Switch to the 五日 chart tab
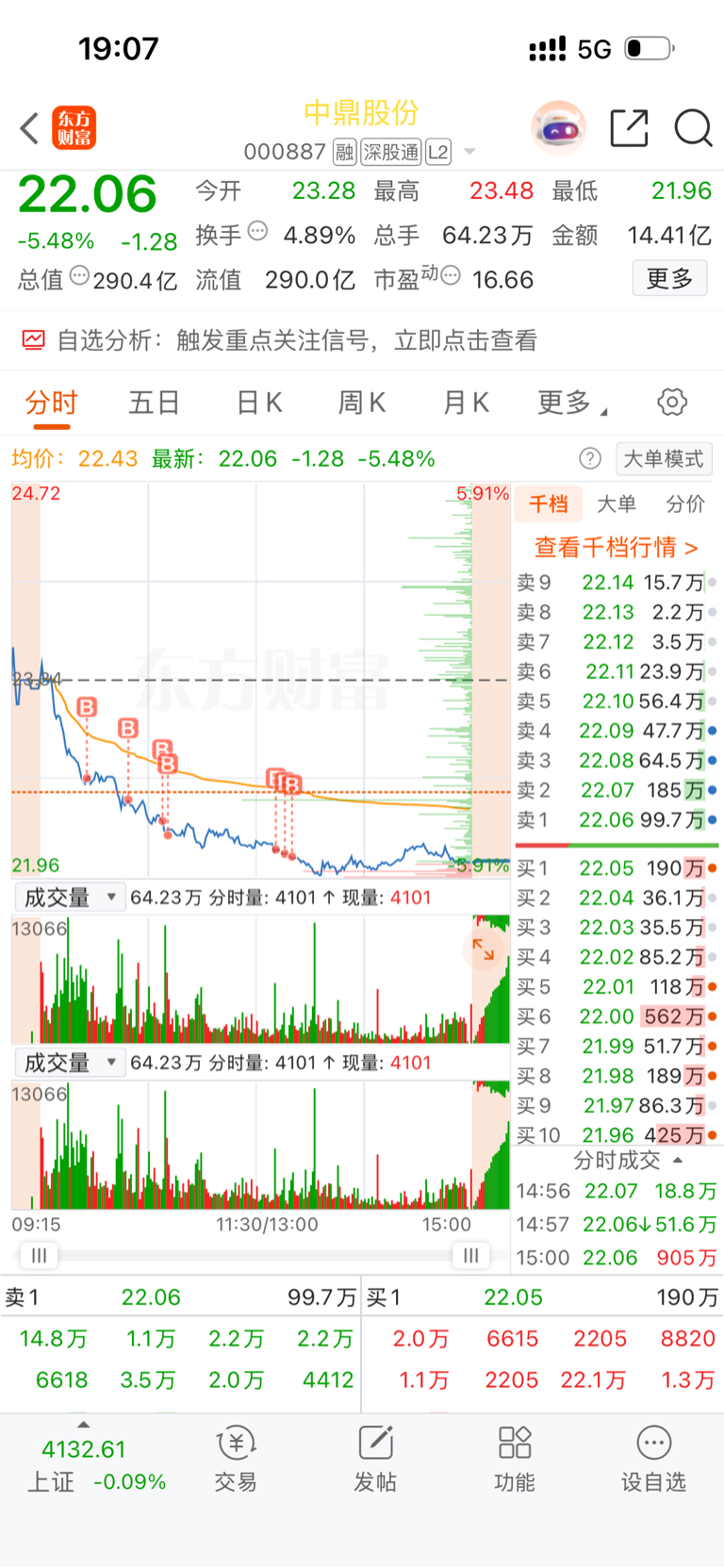Viewport: 724px width, 1568px height. (x=154, y=404)
